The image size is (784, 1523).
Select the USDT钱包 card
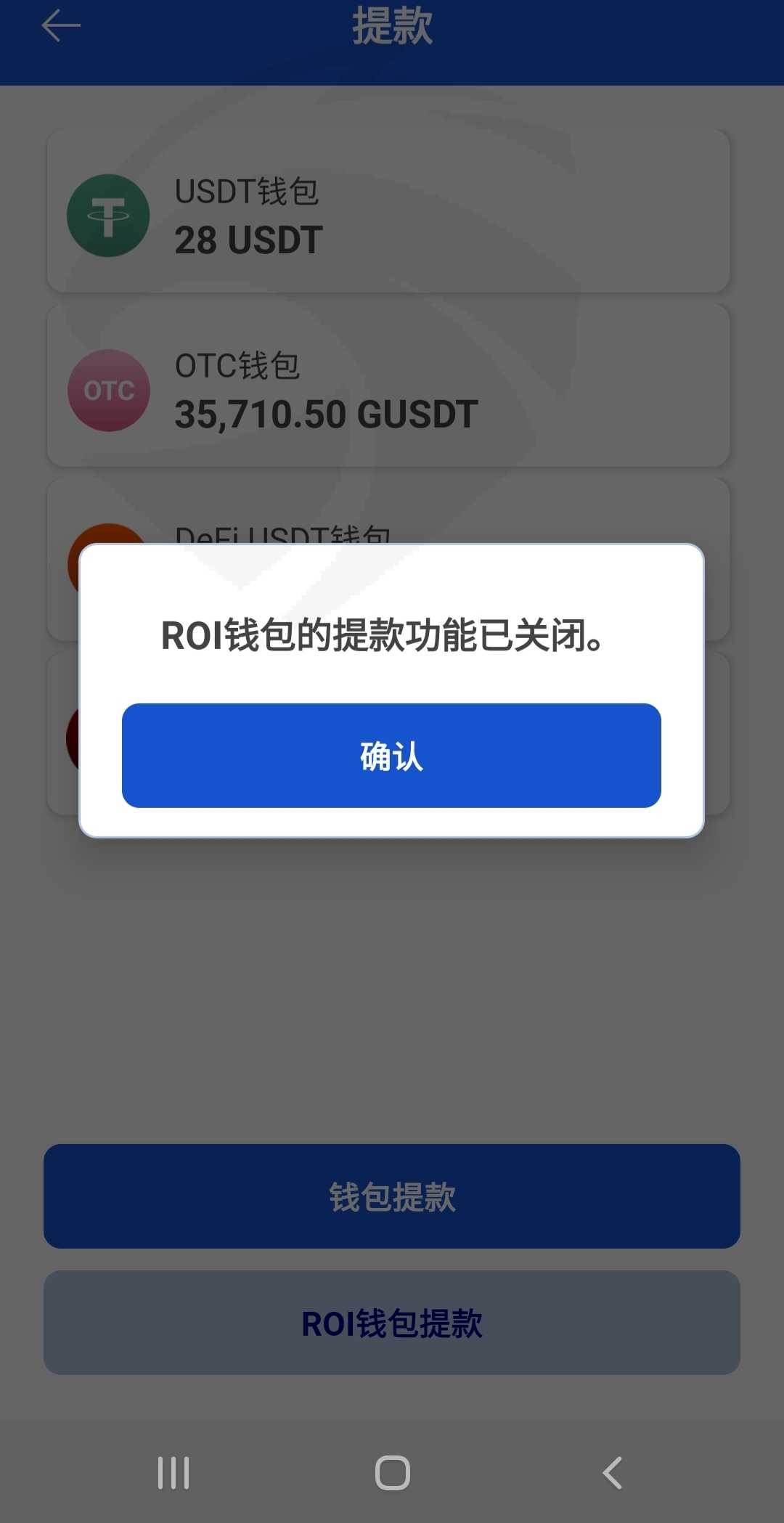pyautogui.click(x=388, y=211)
